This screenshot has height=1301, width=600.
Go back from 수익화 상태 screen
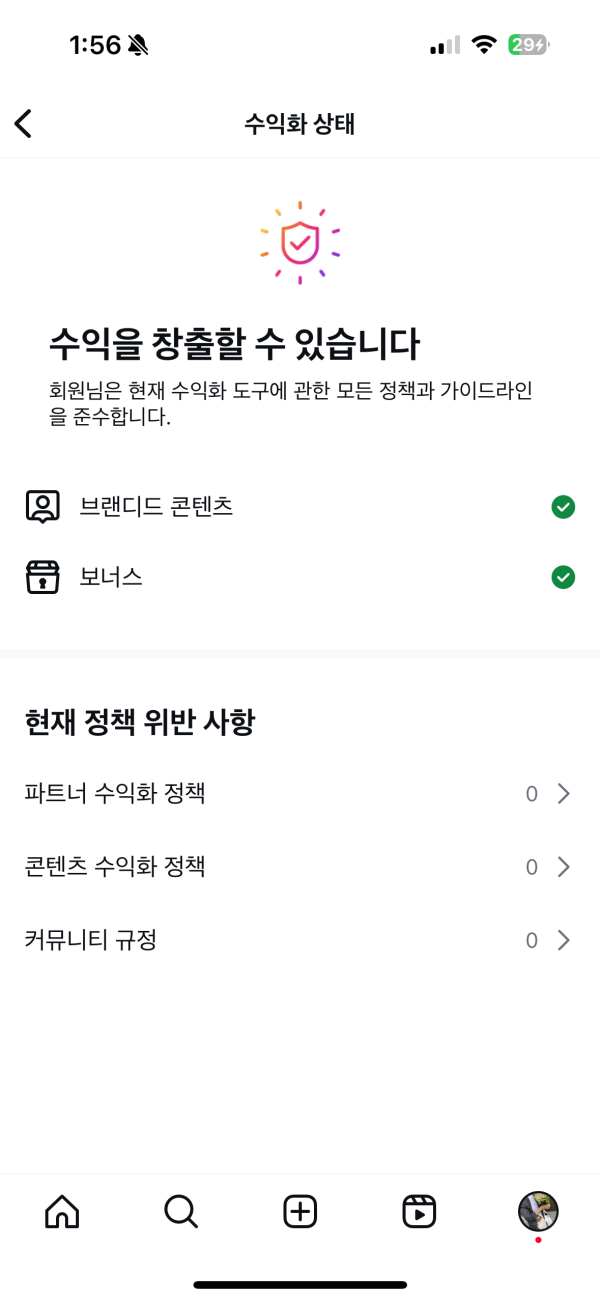pyautogui.click(x=23, y=124)
